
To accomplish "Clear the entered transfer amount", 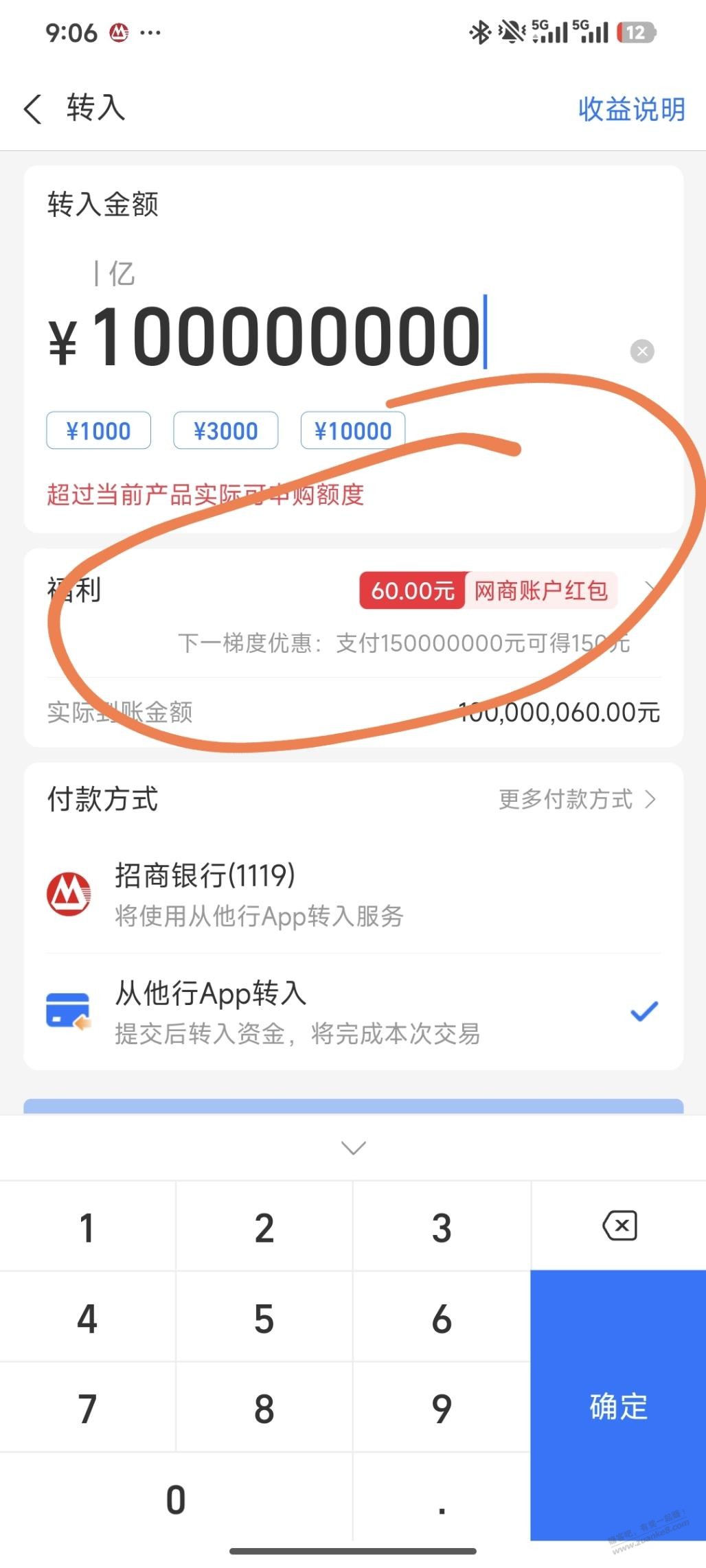I will (x=642, y=351).
